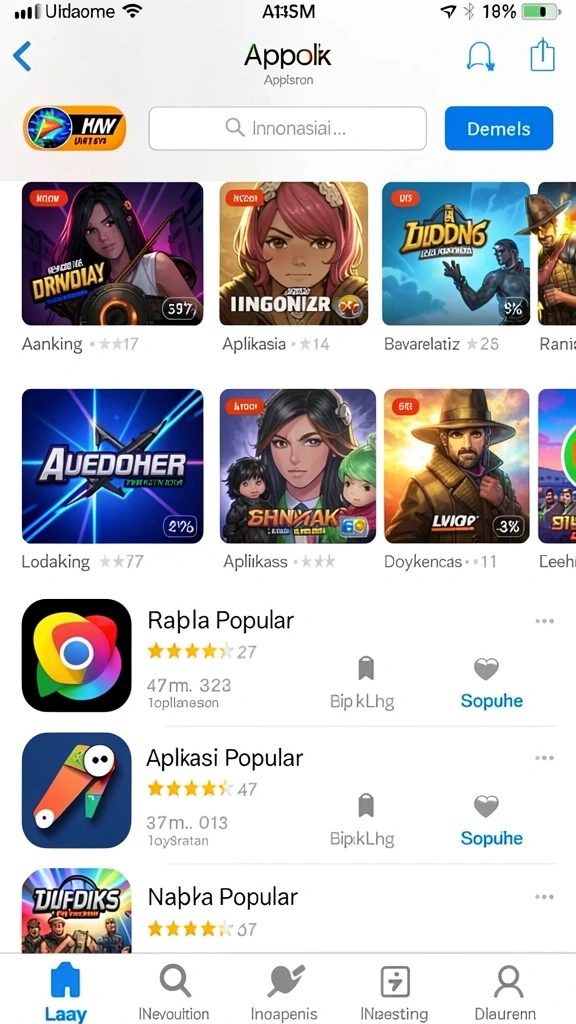
Task: Open the Napla Popular app row
Action: [x=288, y=911]
